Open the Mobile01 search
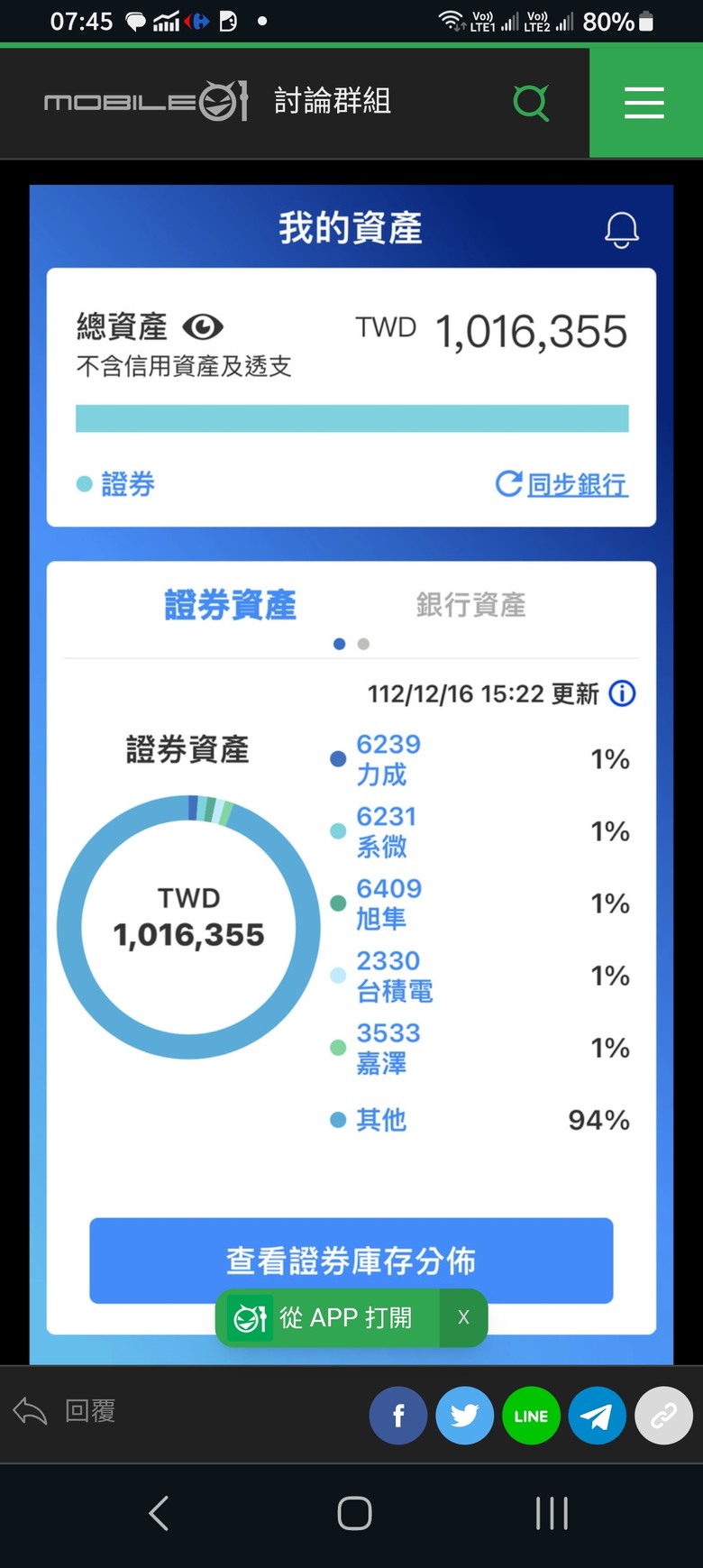 (531, 103)
